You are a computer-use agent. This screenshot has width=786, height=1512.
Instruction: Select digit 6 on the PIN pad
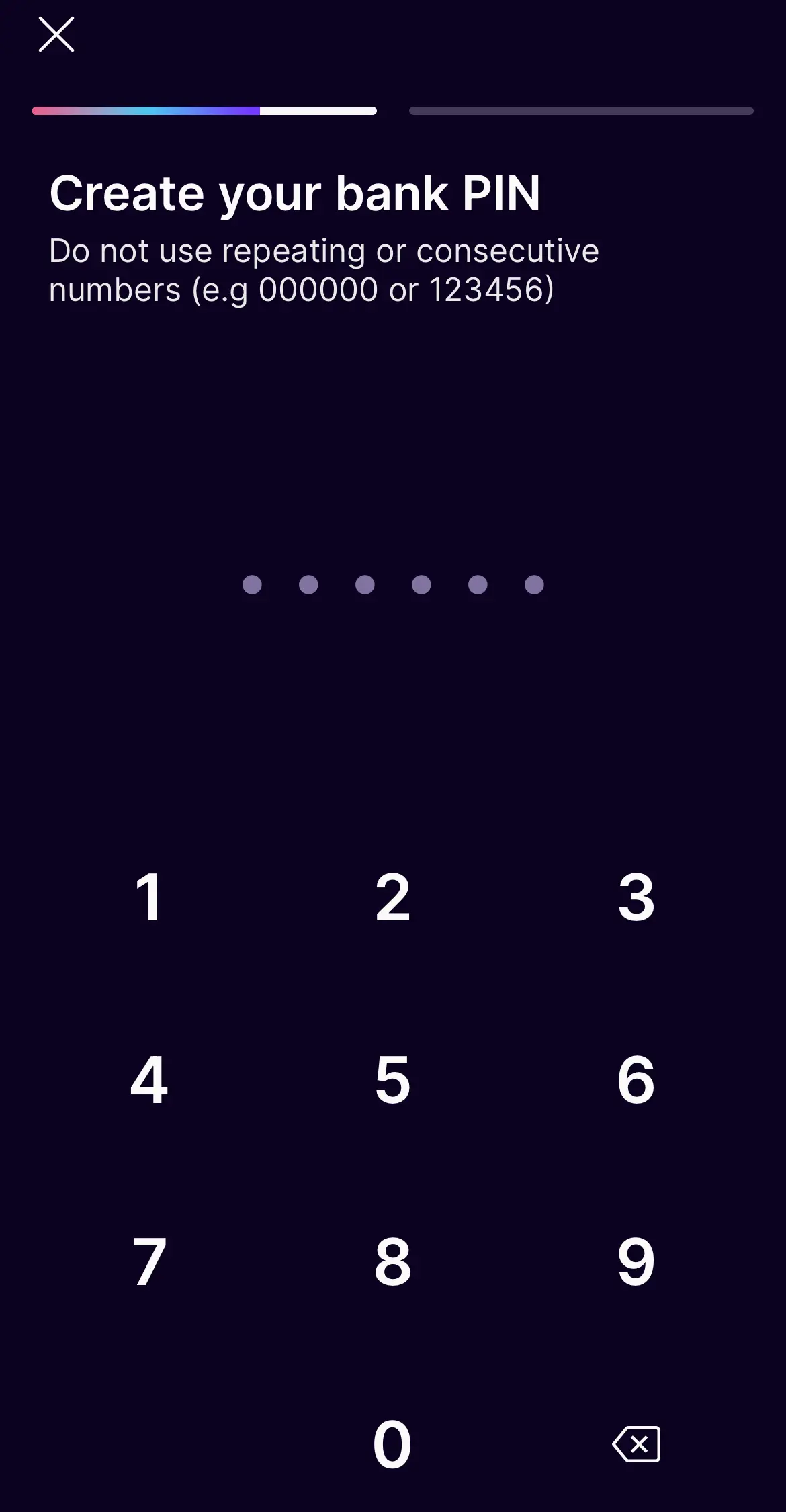click(636, 1079)
